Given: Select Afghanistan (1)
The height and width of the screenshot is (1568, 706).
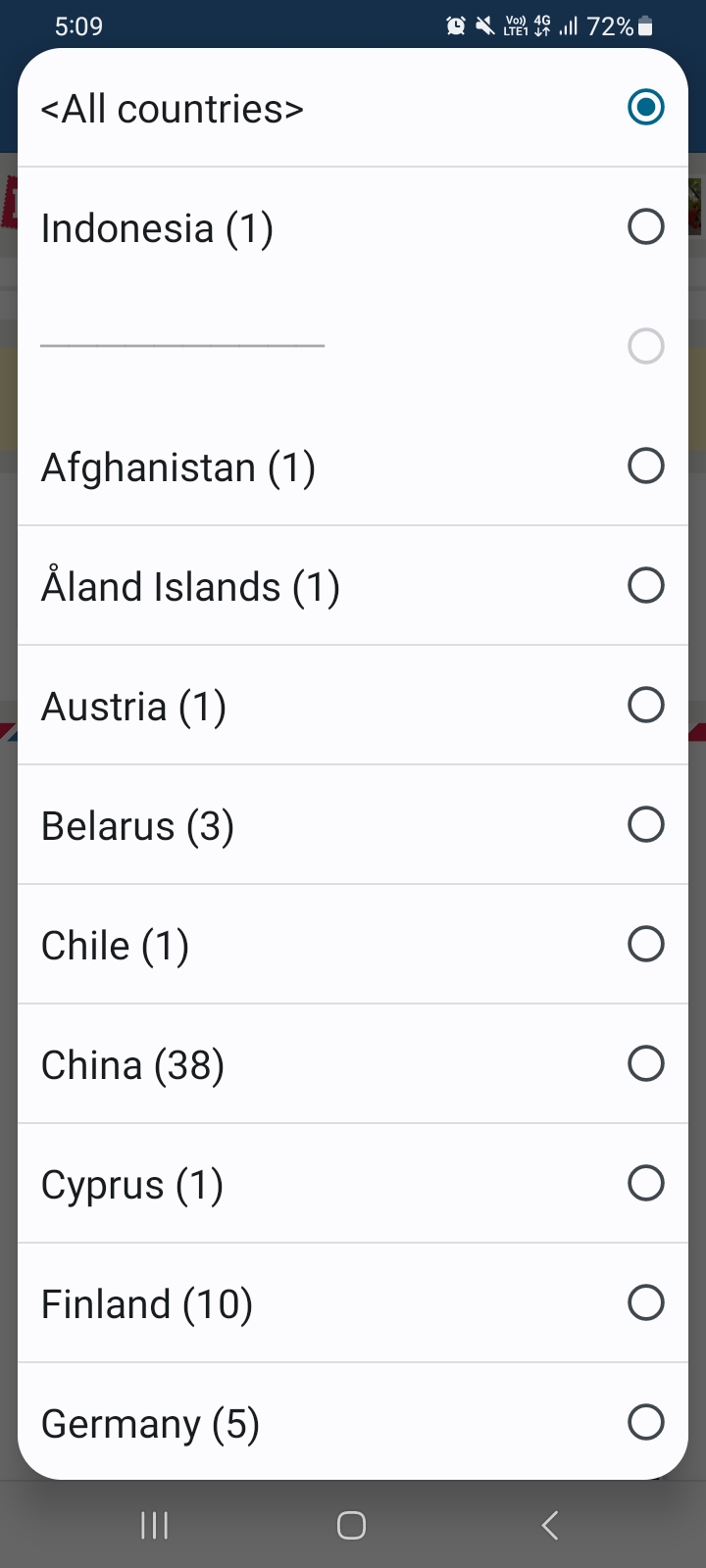Looking at the screenshot, I should coord(353,466).
